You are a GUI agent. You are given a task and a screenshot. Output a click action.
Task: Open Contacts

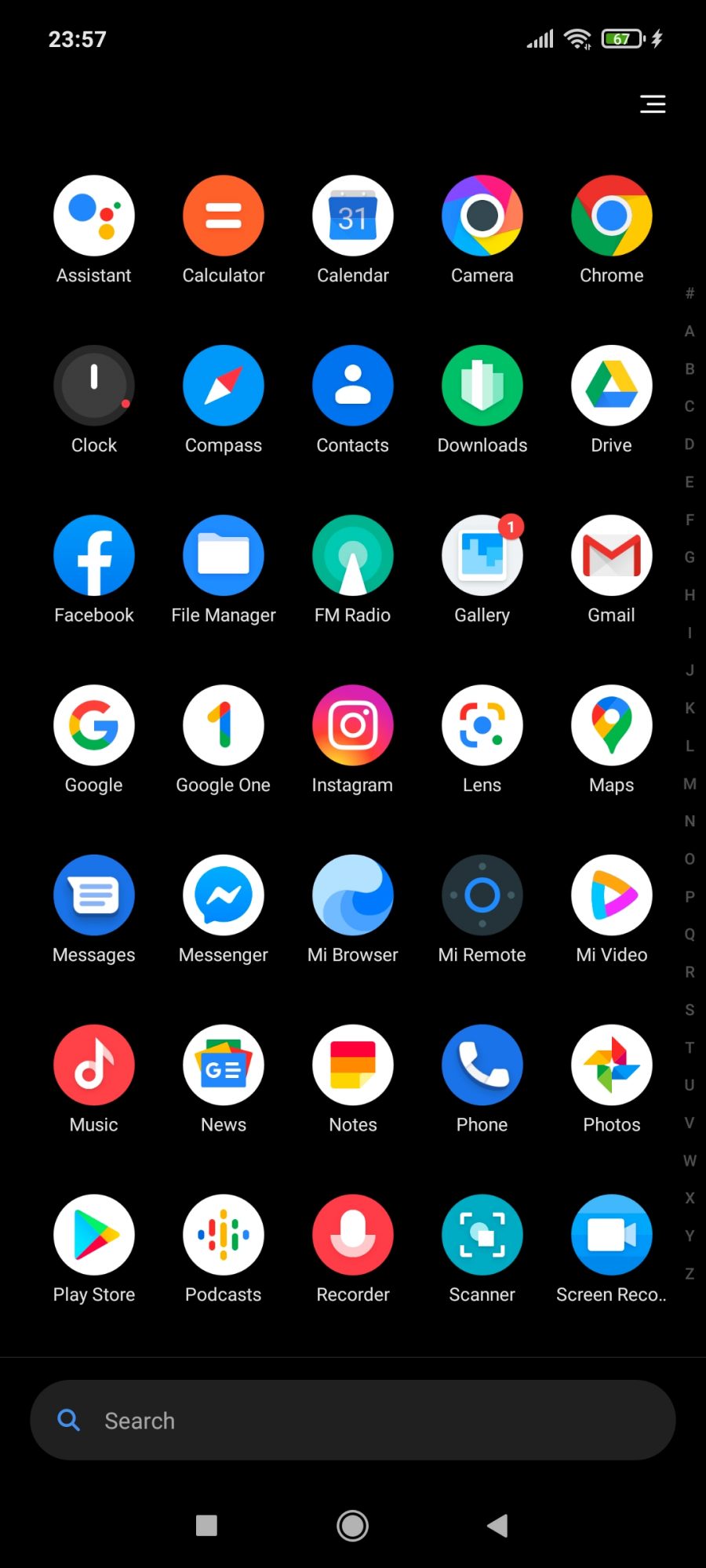353,386
